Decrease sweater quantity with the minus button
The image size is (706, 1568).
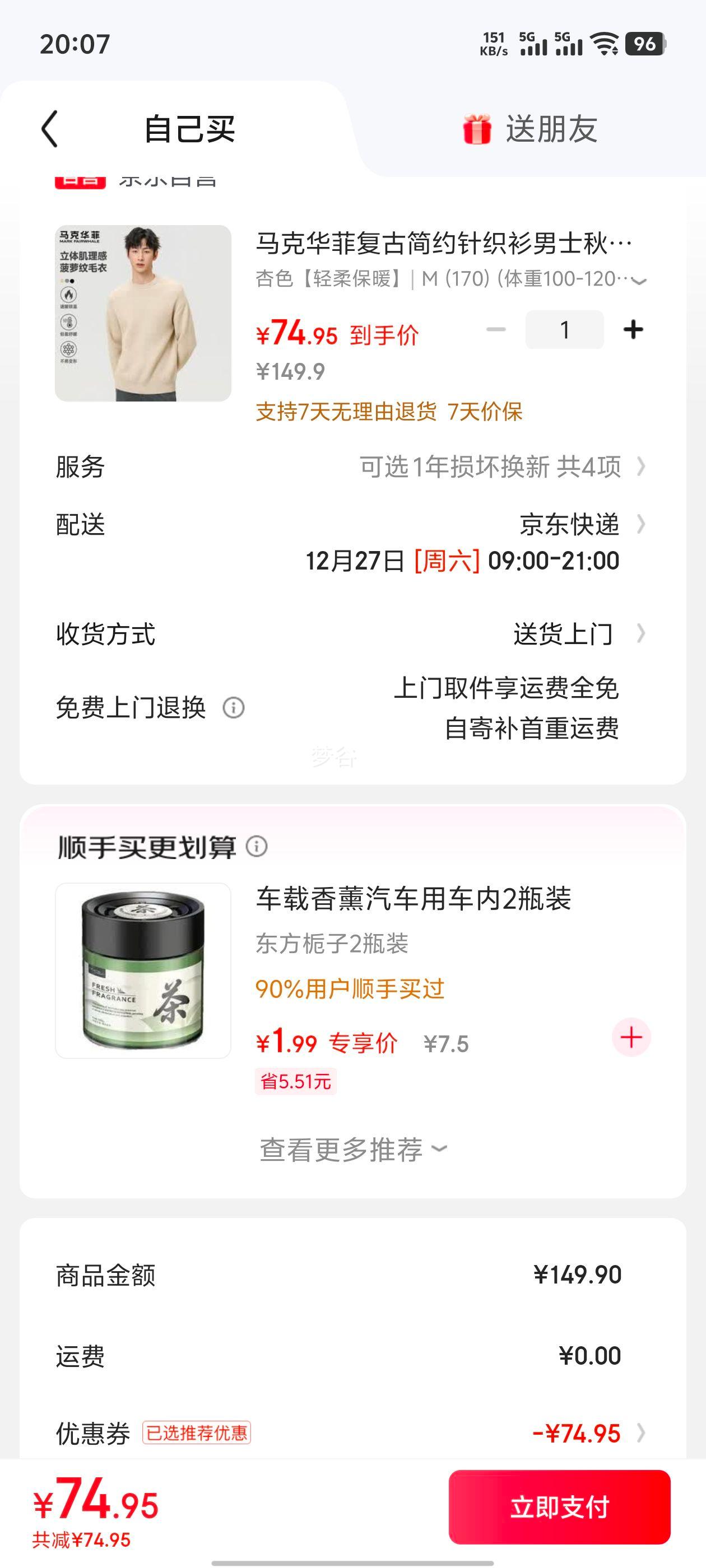(x=496, y=330)
